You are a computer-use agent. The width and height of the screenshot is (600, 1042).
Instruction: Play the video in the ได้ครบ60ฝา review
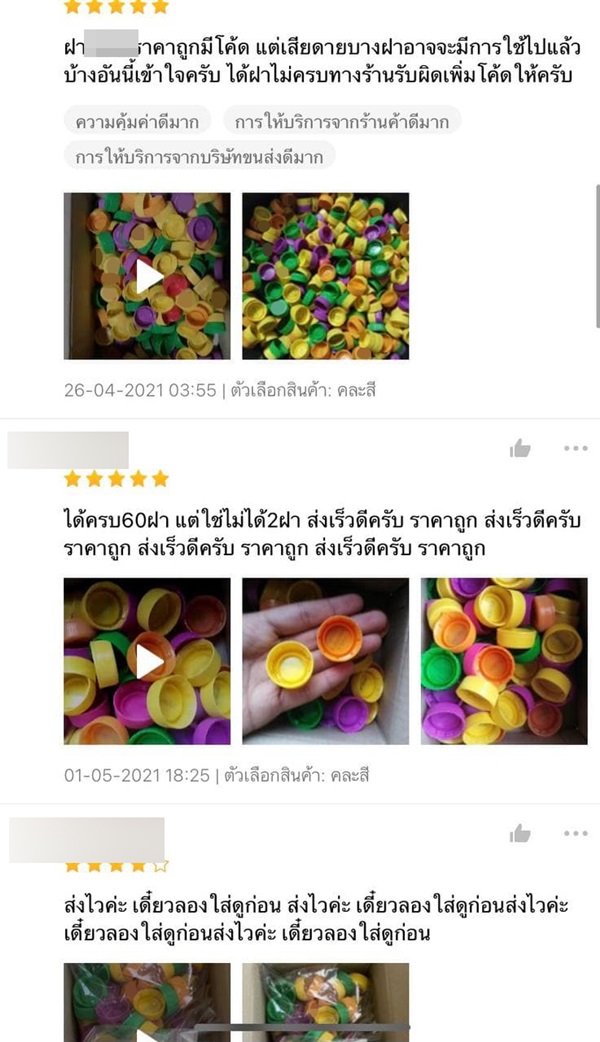[147, 661]
